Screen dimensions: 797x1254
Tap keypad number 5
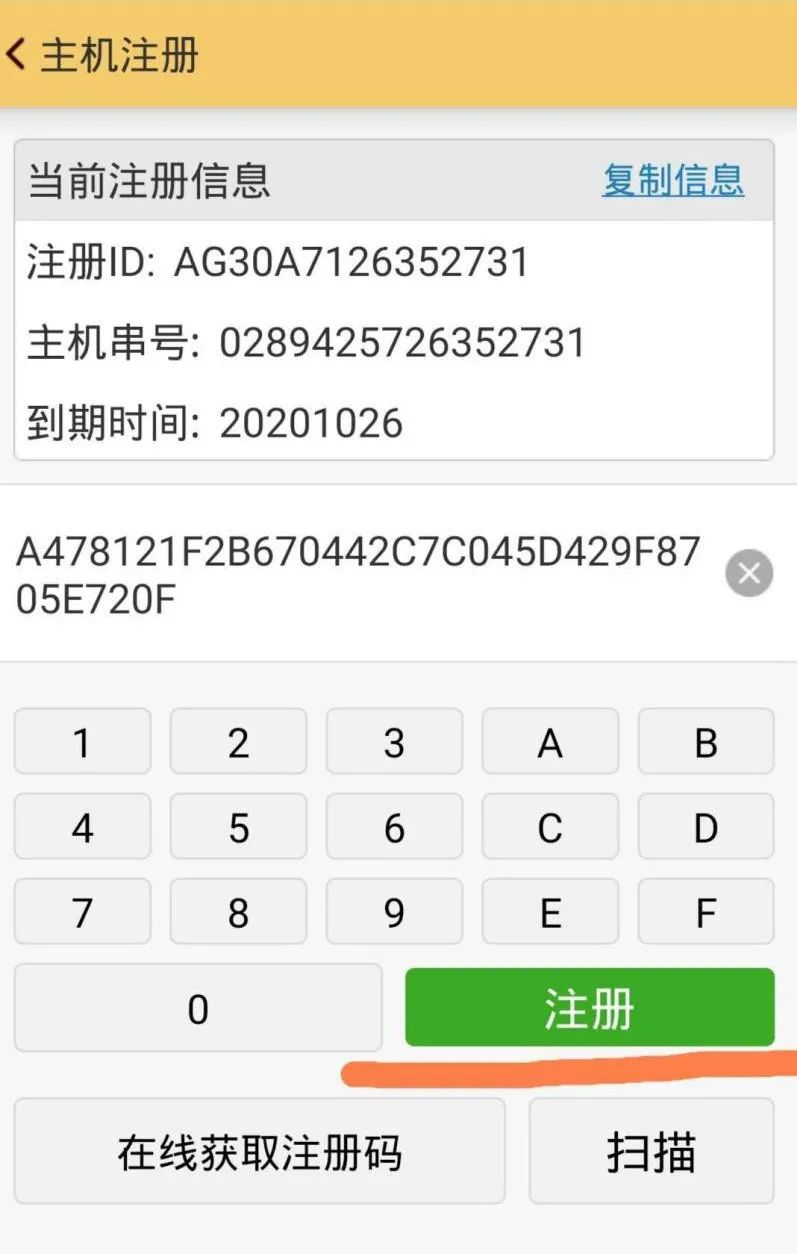click(x=238, y=827)
